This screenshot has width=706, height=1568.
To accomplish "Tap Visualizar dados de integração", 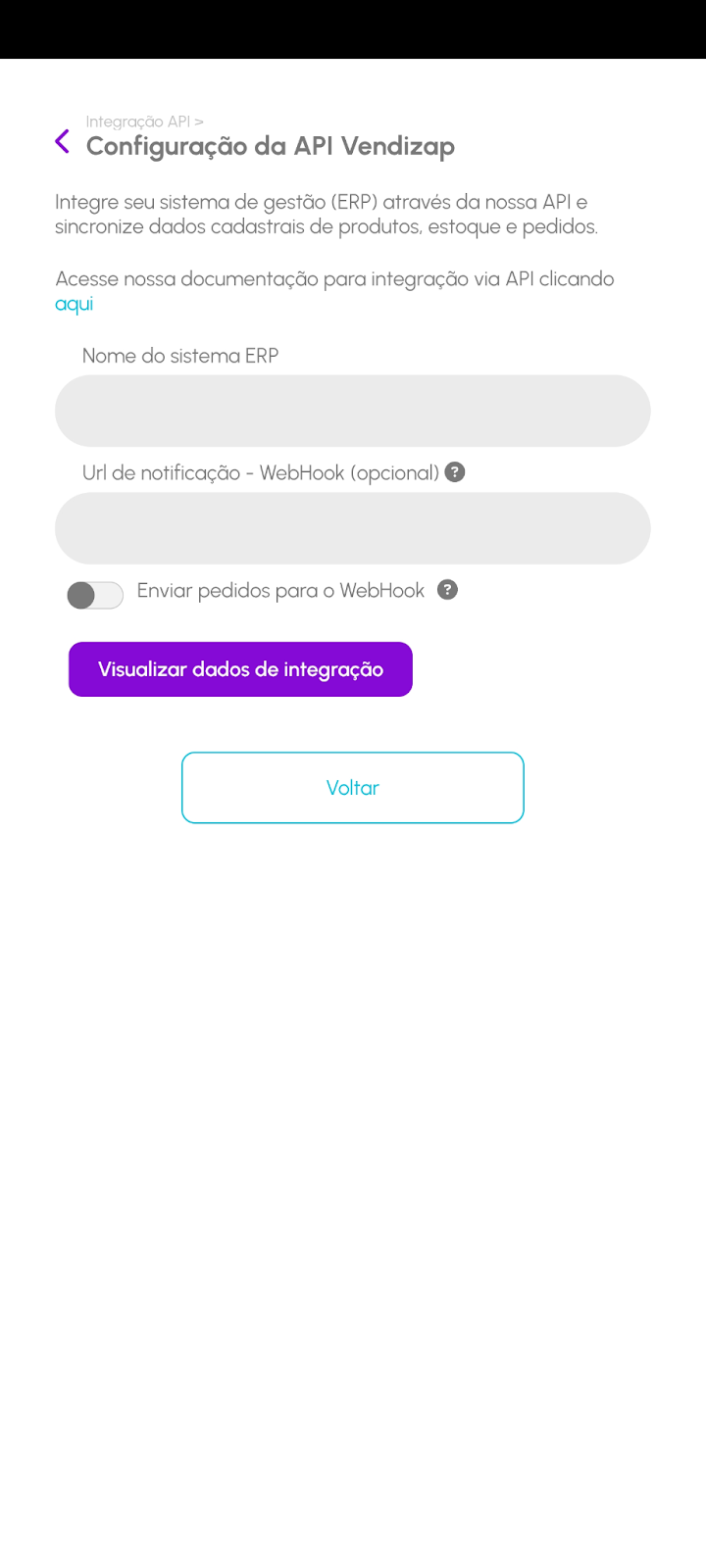I will point(240,669).
